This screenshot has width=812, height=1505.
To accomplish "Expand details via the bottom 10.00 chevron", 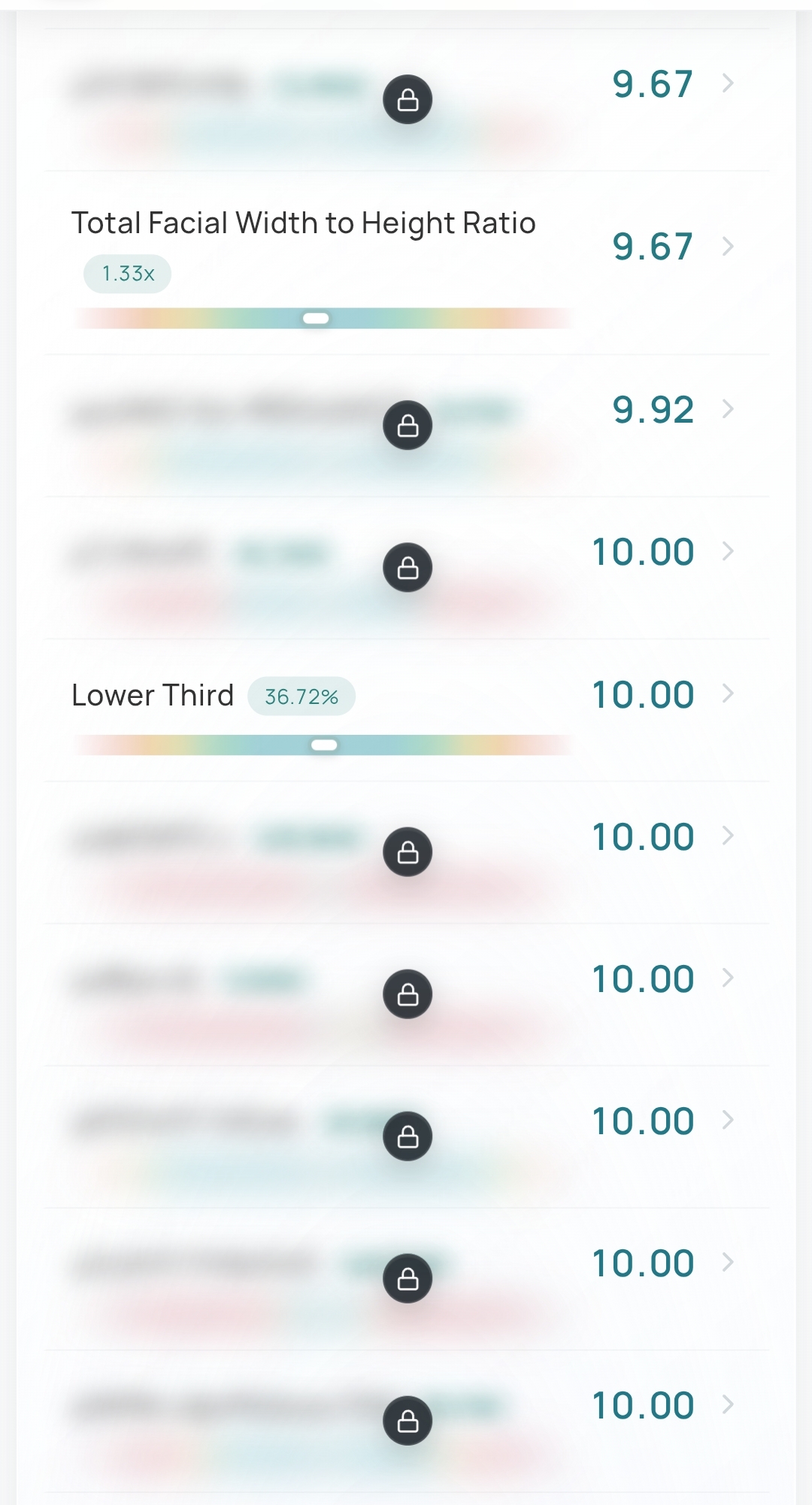I will click(728, 1406).
